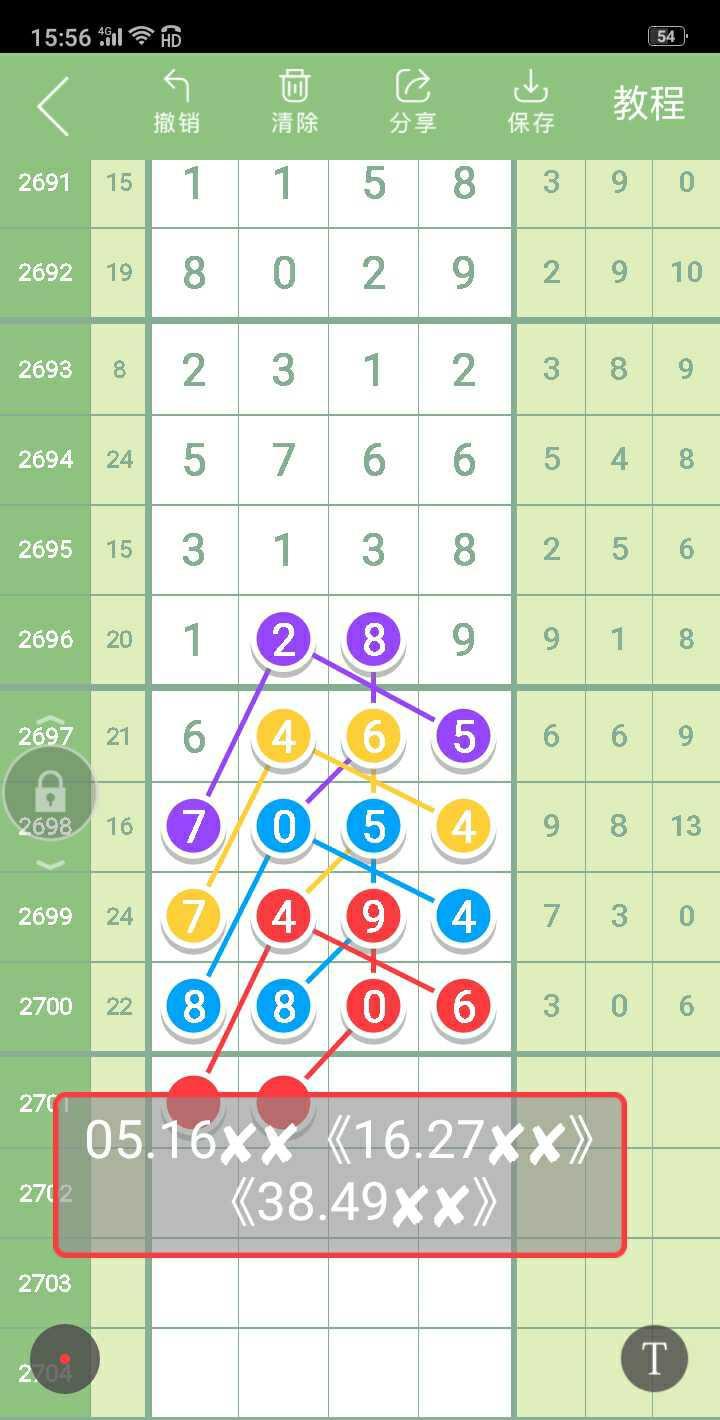
Task: Share the chart via 分享
Action: (413, 102)
